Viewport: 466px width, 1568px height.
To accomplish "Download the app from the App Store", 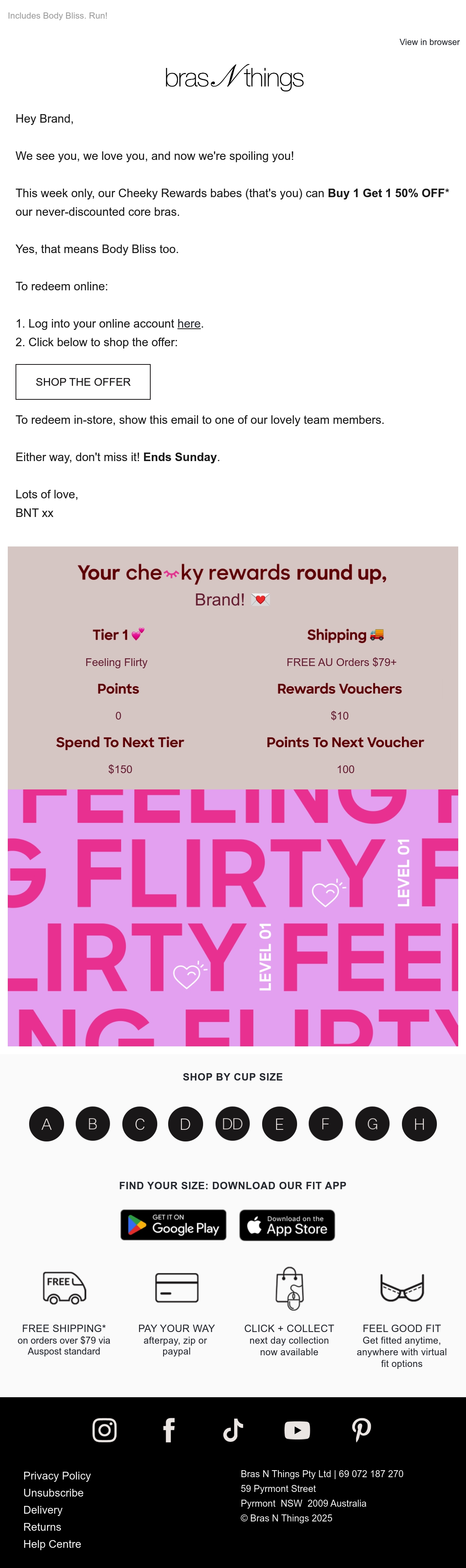I will tap(287, 1225).
